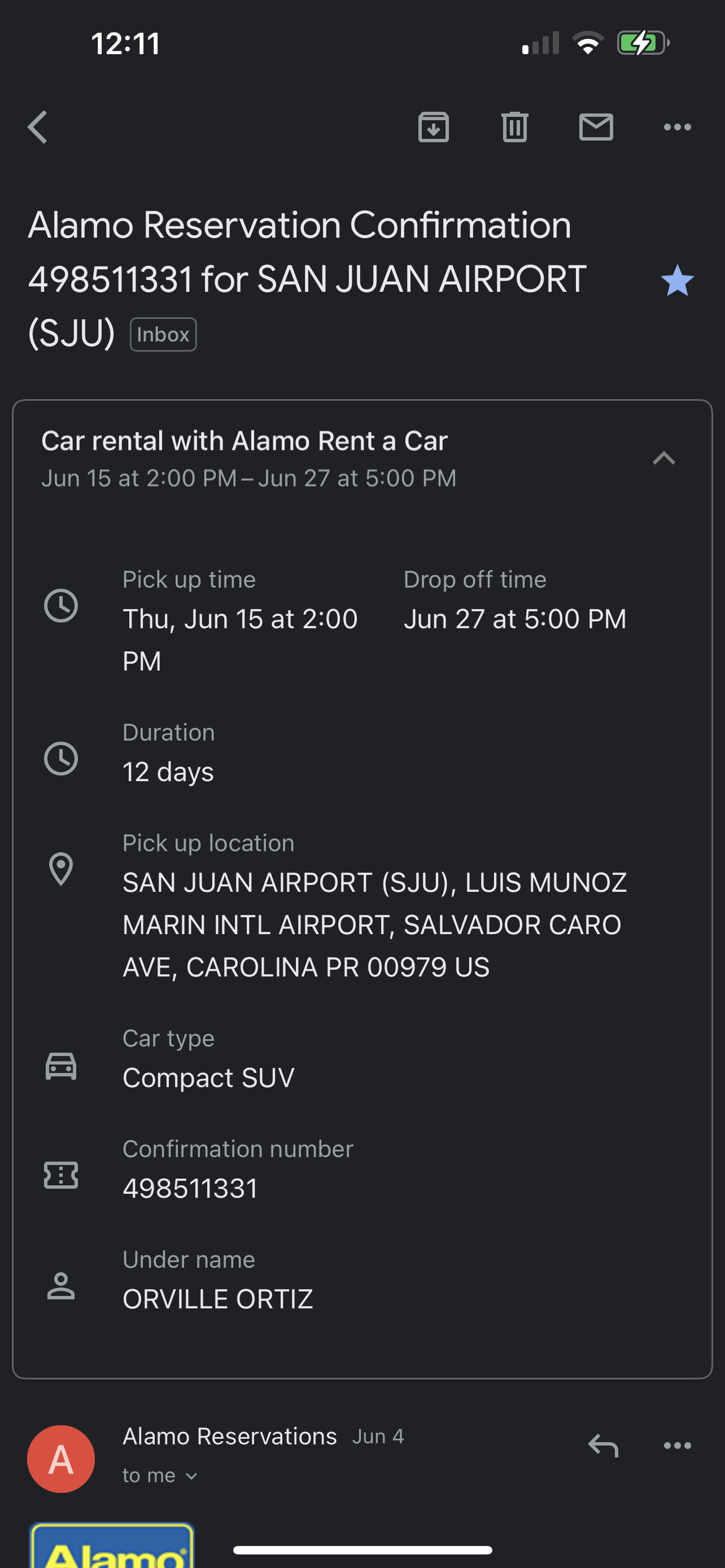
Task: Archive this Alamo reservation email
Action: pyautogui.click(x=434, y=126)
